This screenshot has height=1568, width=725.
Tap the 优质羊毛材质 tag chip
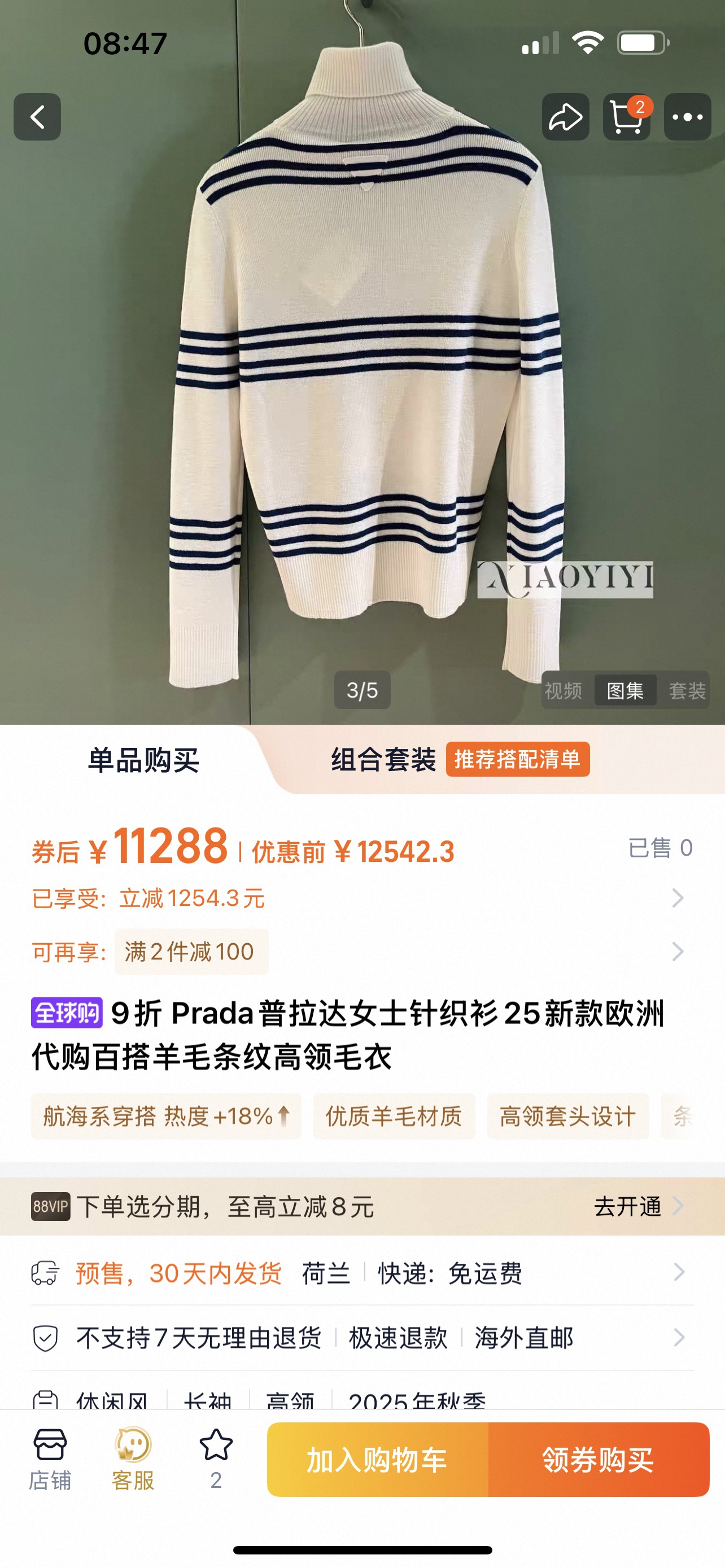(x=394, y=1116)
